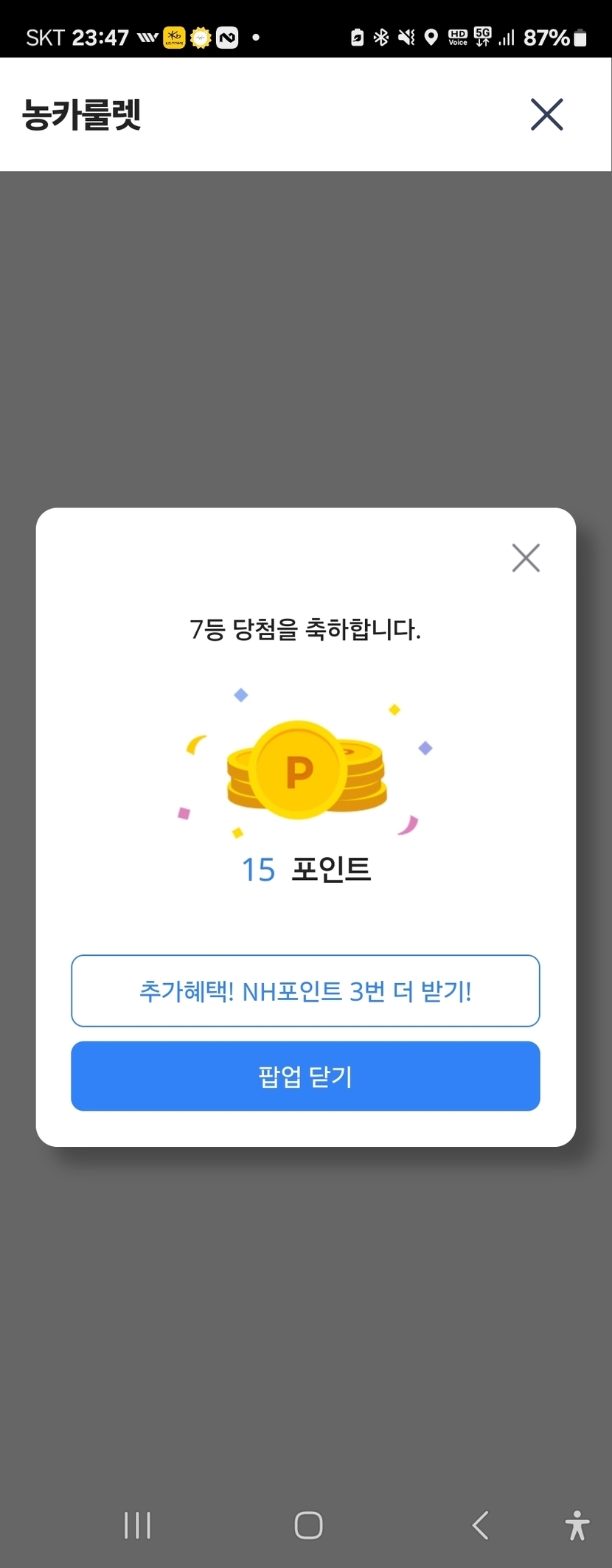Tap 추가혜택! NH포인트 3번 더 받기!

(x=305, y=991)
